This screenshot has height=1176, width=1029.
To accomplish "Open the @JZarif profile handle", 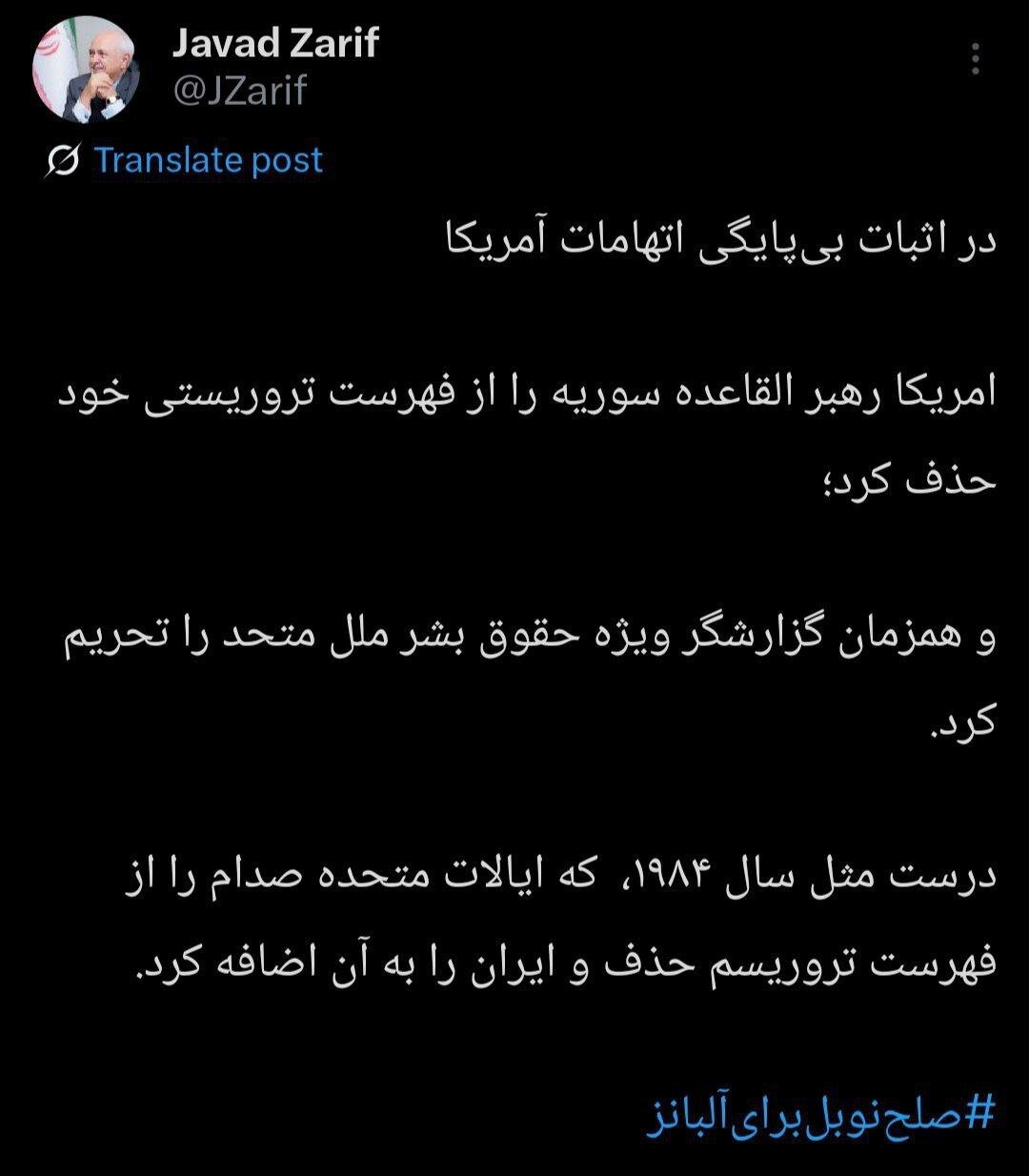I will click(240, 91).
